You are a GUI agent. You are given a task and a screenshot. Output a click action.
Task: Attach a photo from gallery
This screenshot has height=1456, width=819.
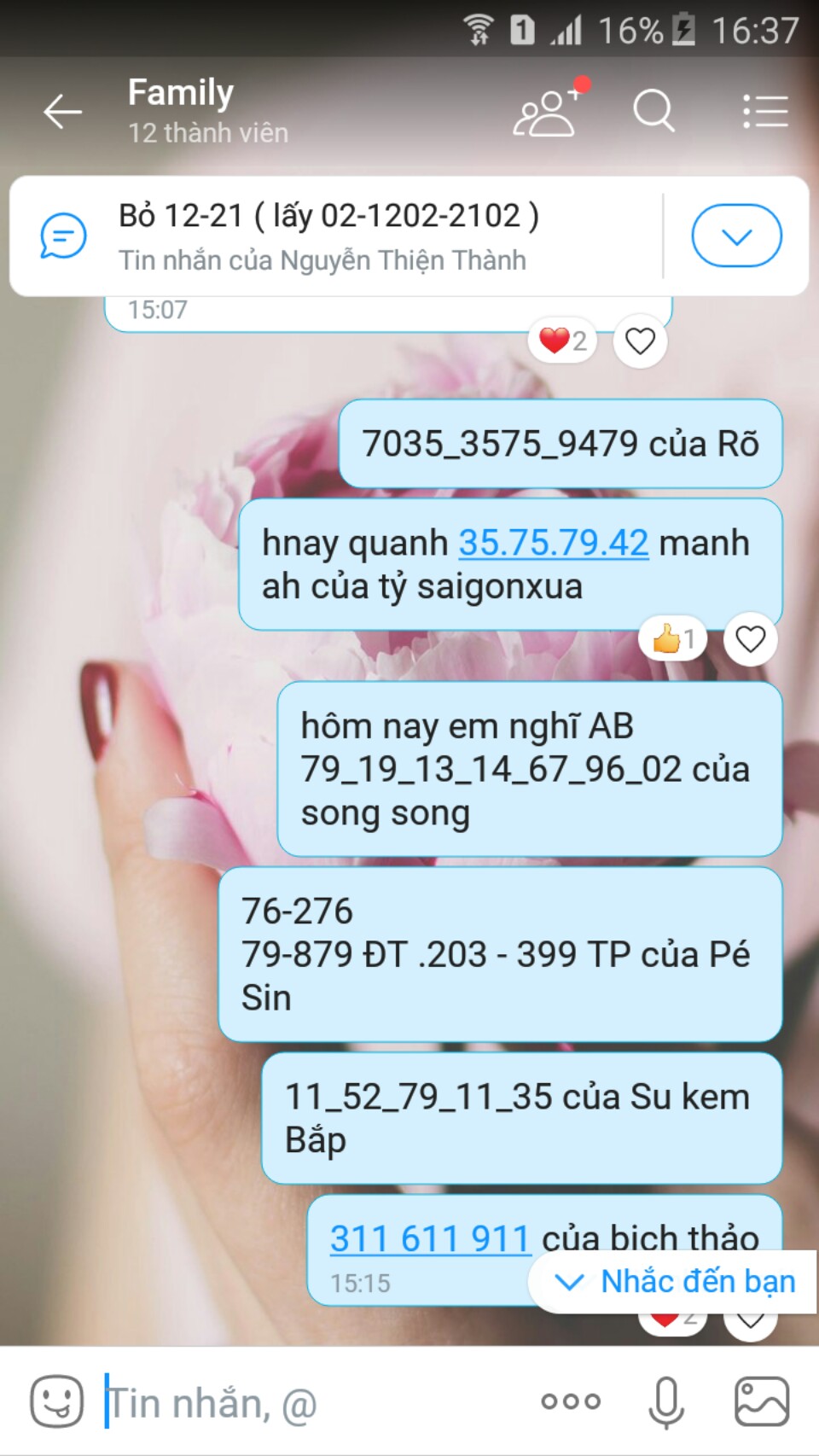[x=762, y=1401]
